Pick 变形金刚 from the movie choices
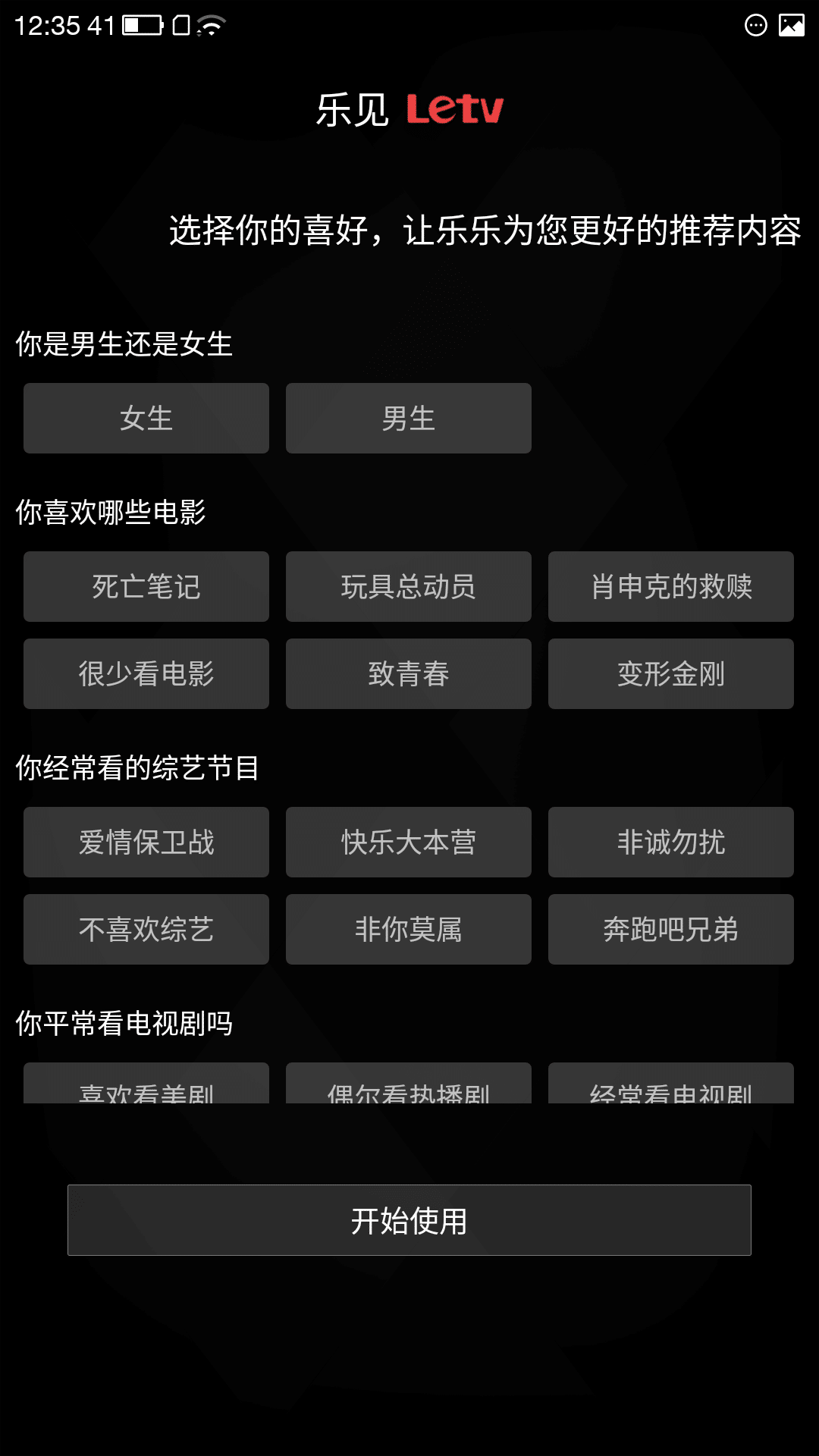The width and height of the screenshot is (819, 1456). (671, 674)
